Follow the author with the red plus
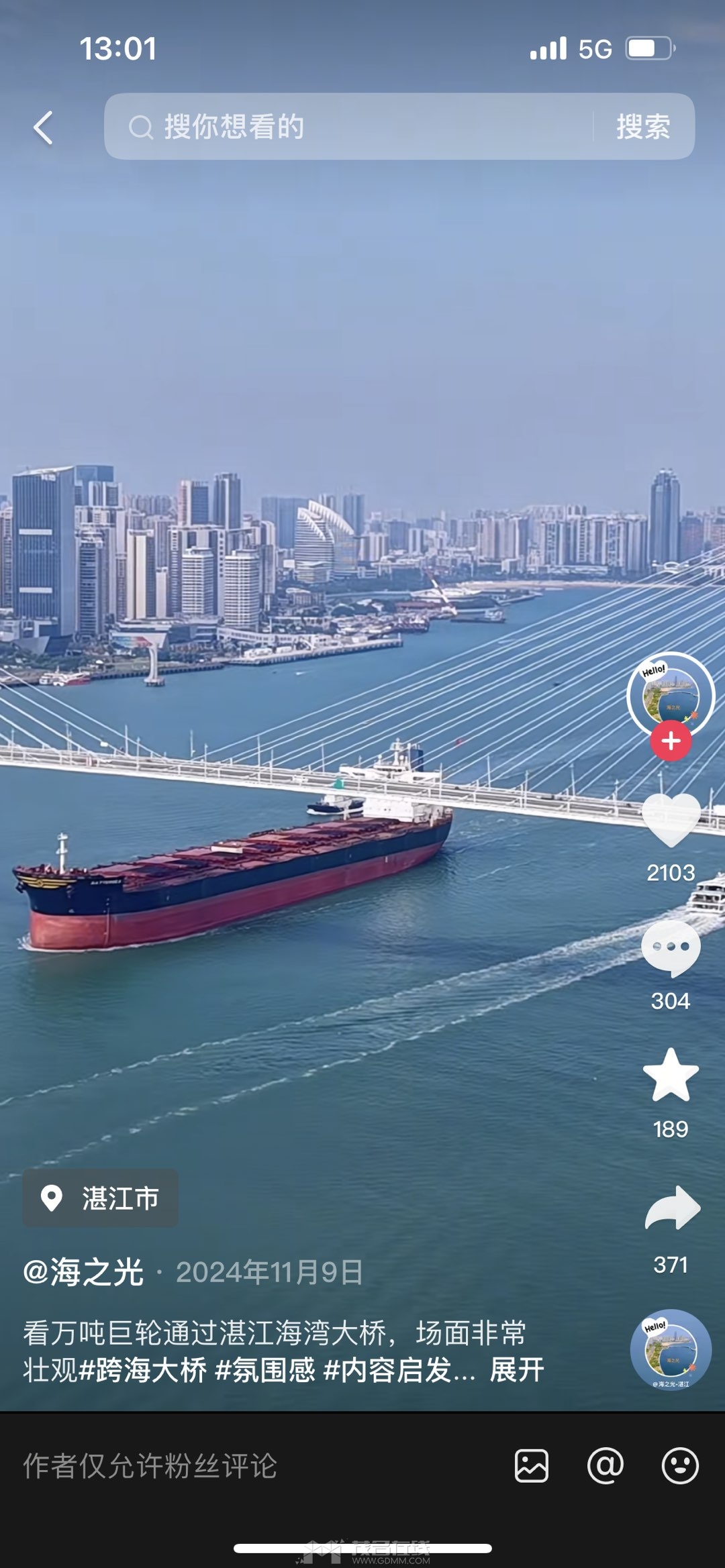The image size is (725, 1568). [x=671, y=741]
